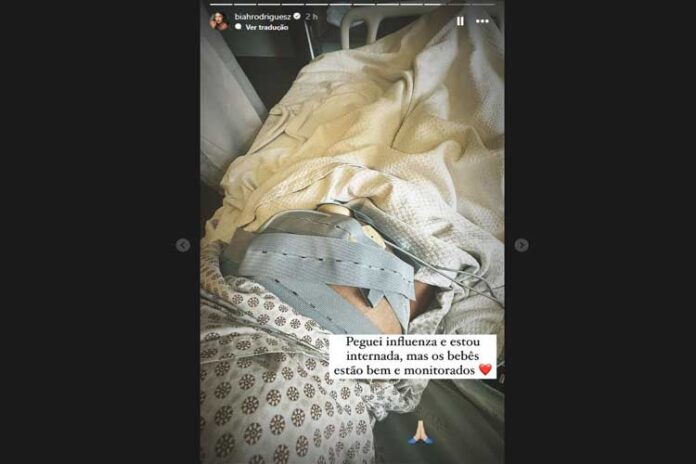The image size is (696, 464).
Task: Go to the previous story
Action: tap(183, 245)
